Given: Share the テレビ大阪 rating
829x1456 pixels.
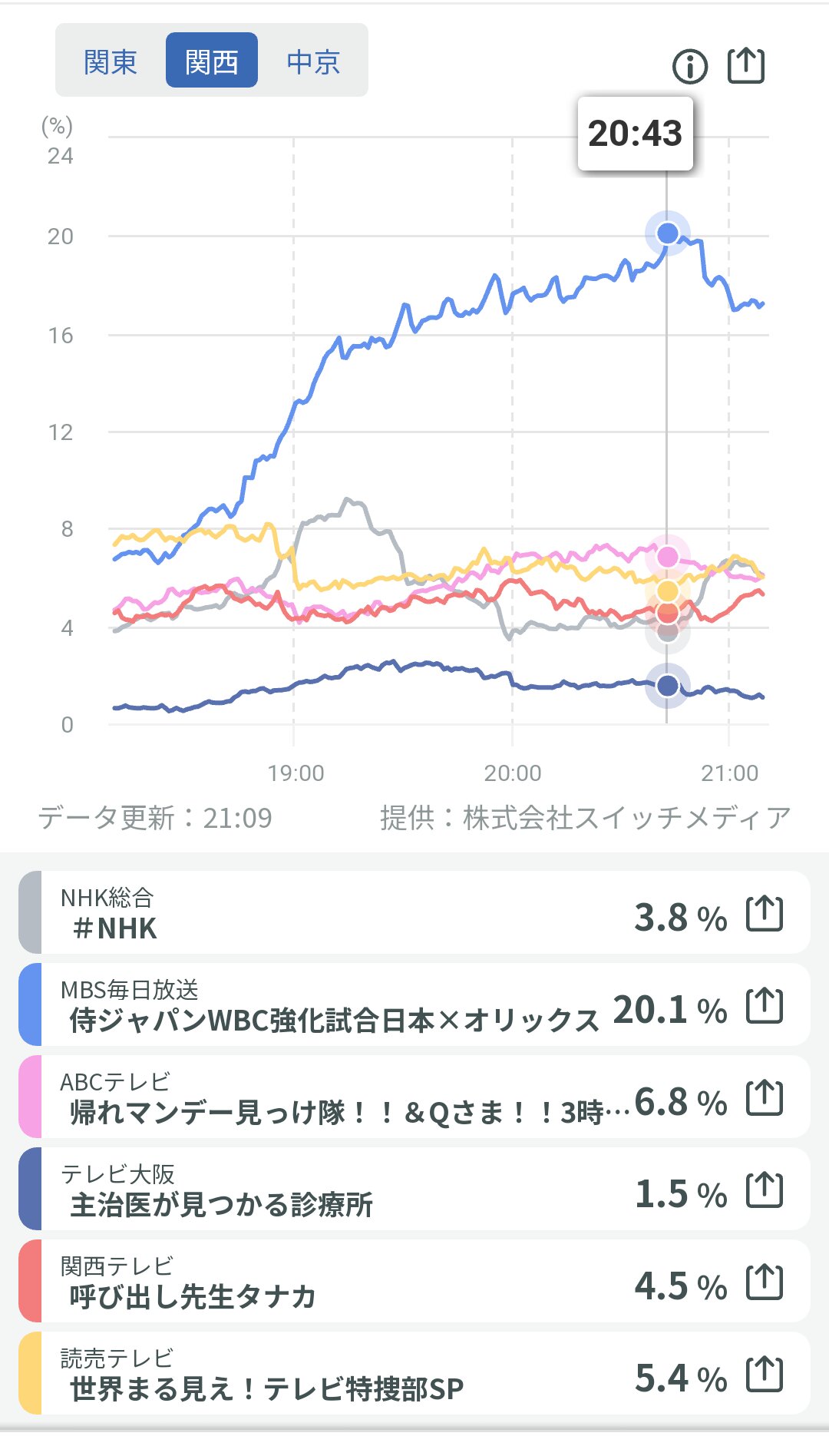Looking at the screenshot, I should coord(765,1190).
